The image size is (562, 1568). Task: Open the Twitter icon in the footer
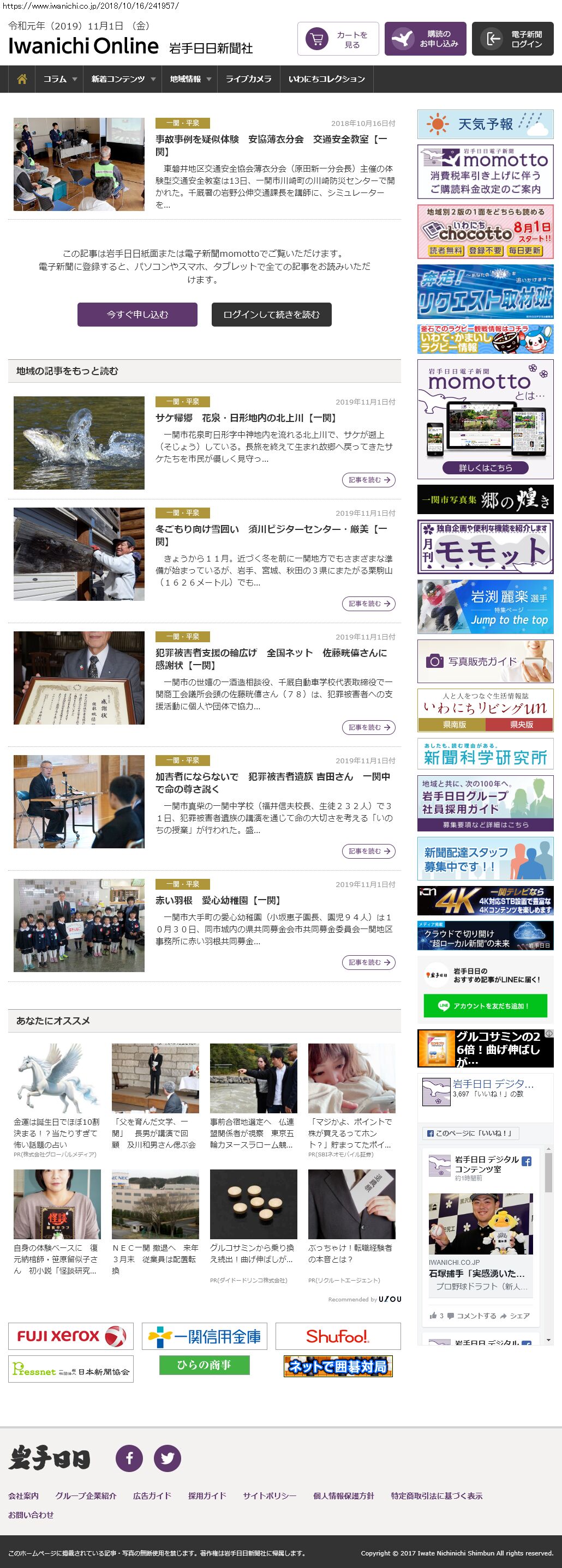click(168, 1458)
